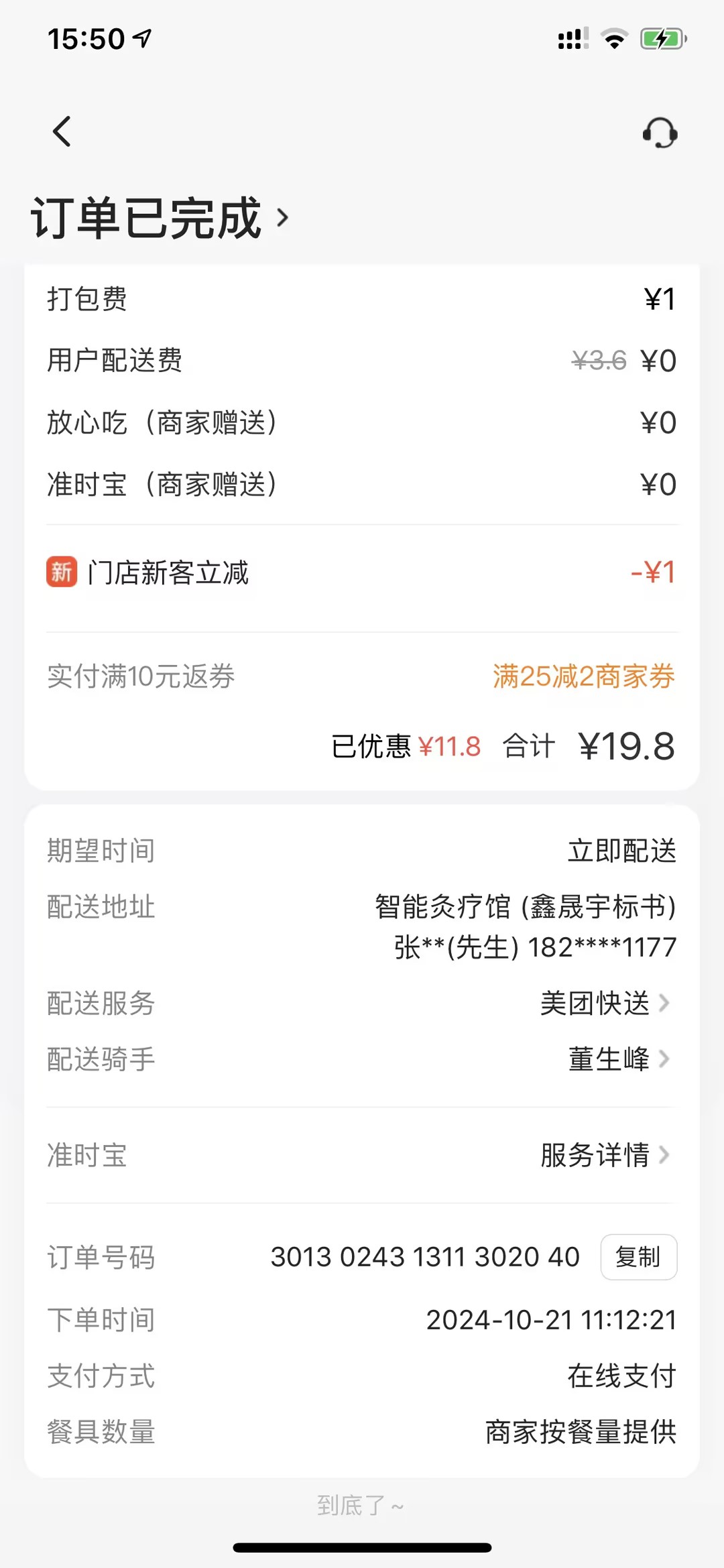Contact customer service via headset icon
This screenshot has width=724, height=1568.
coord(660,132)
